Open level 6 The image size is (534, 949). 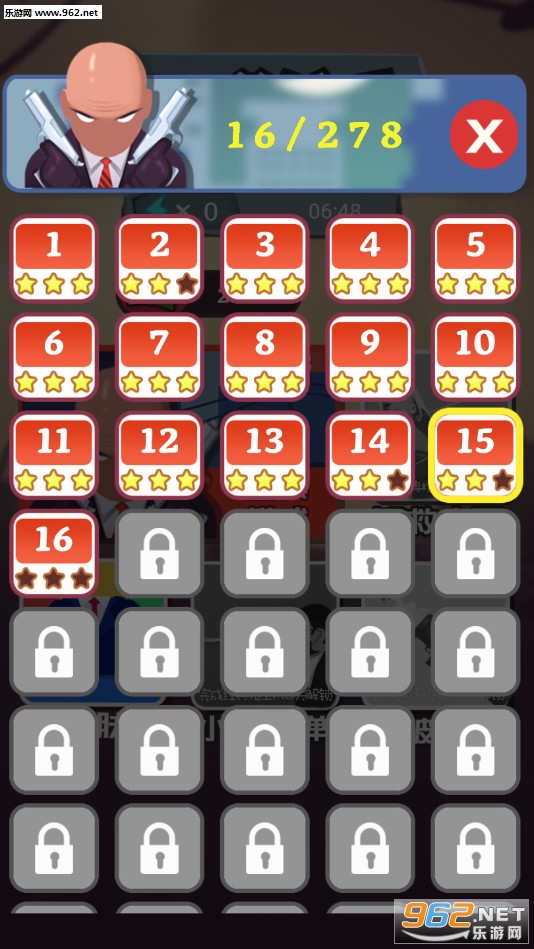[x=54, y=357]
